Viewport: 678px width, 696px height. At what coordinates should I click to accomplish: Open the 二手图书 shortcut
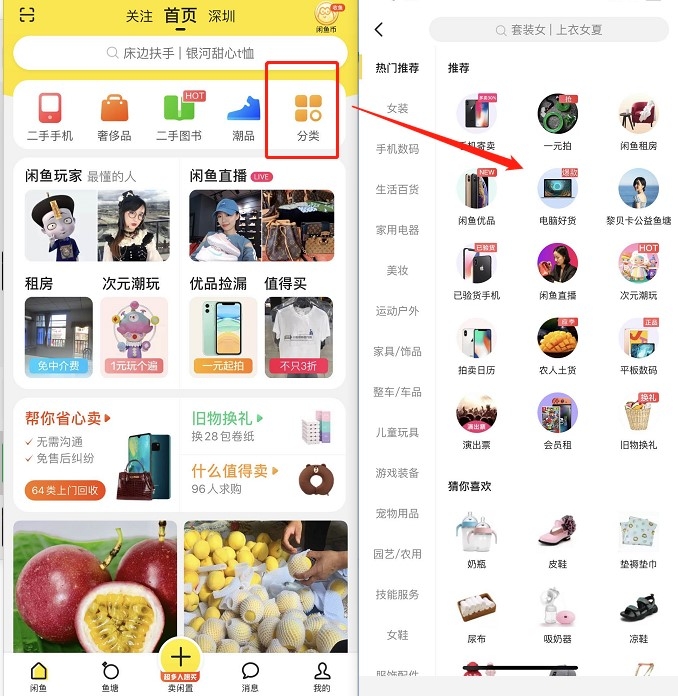pos(179,116)
